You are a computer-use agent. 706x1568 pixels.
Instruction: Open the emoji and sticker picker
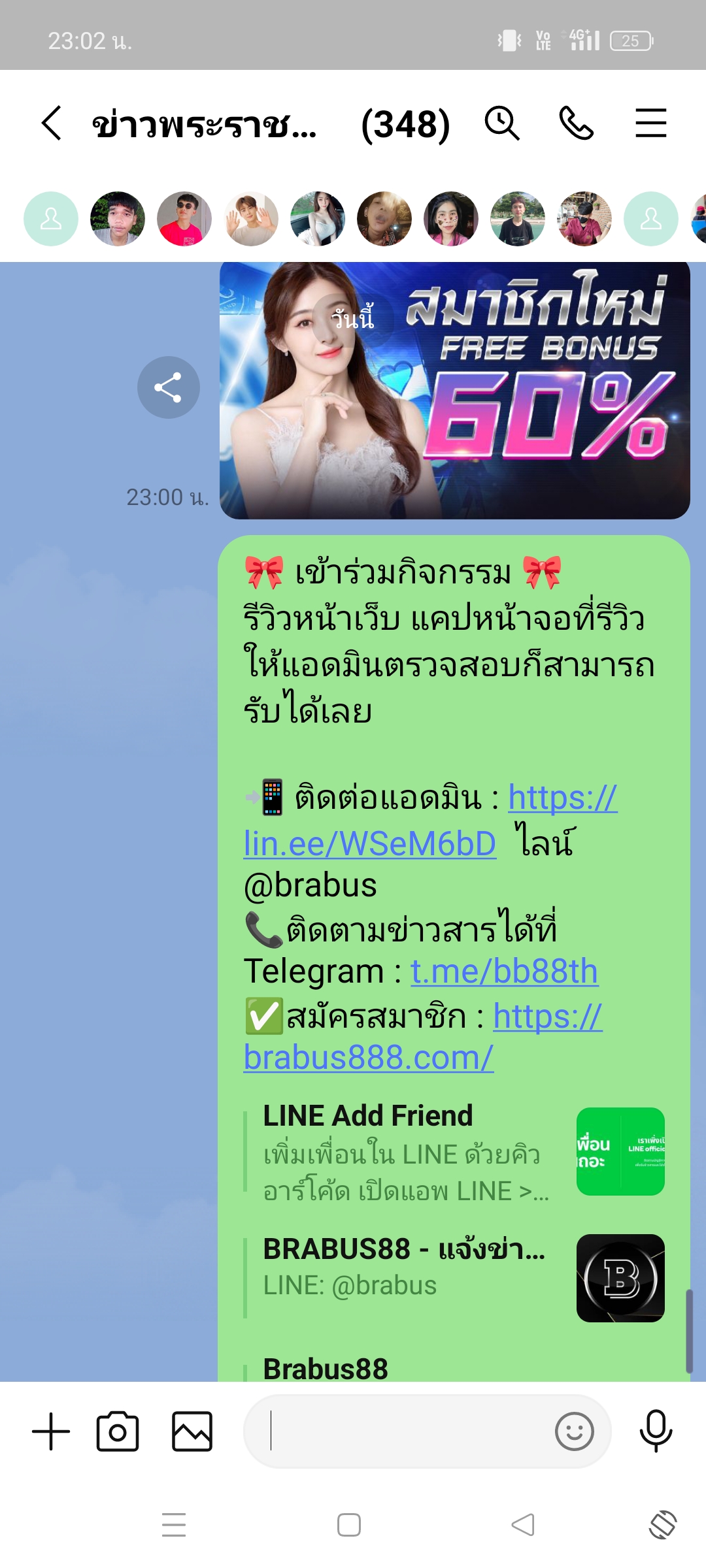point(574,1431)
